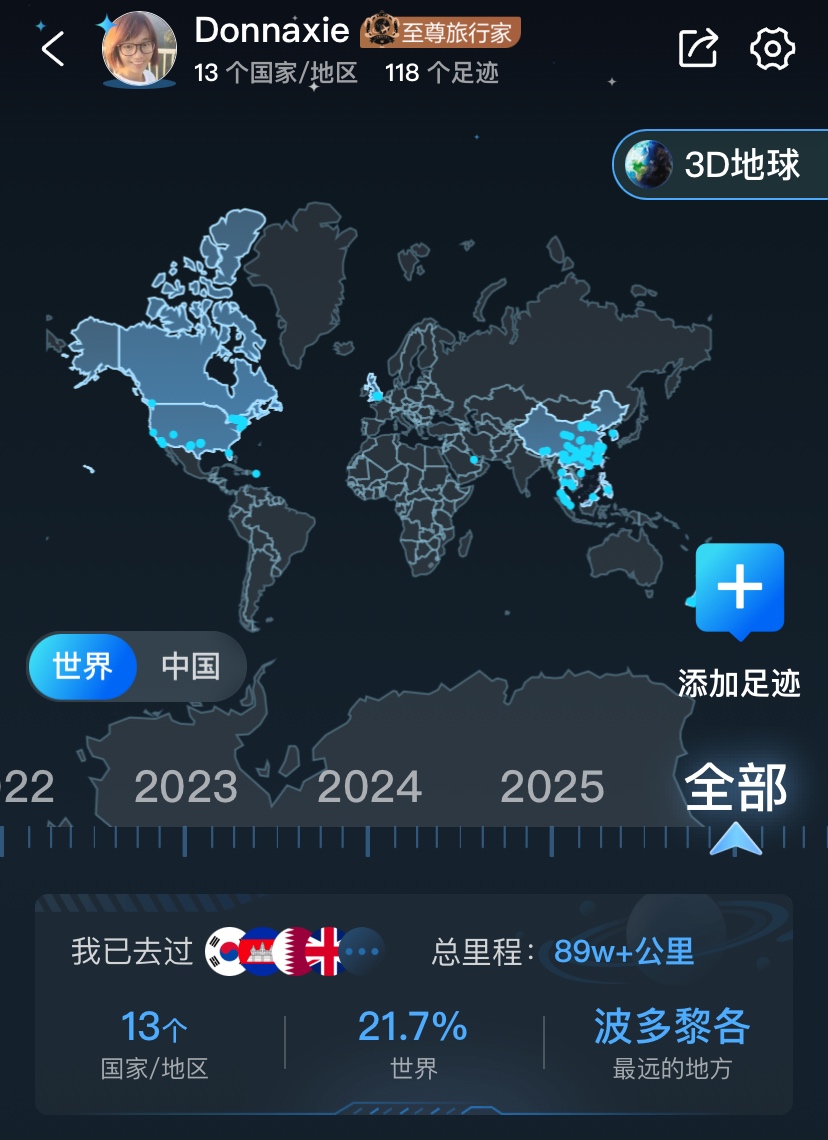Select year 2025 on the timeline
828x1140 pixels.
pyautogui.click(x=552, y=787)
